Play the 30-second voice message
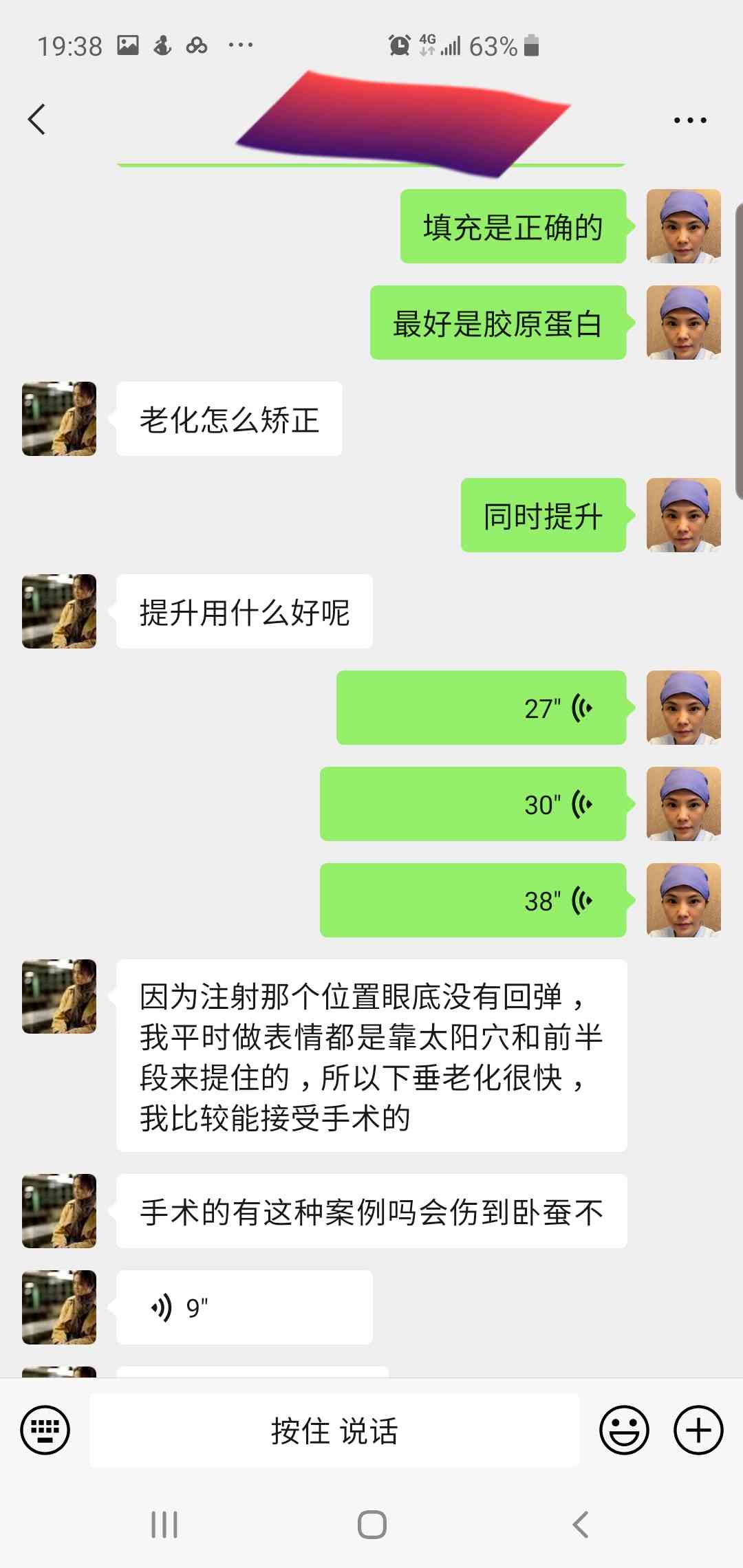This screenshot has width=743, height=1568. (473, 804)
